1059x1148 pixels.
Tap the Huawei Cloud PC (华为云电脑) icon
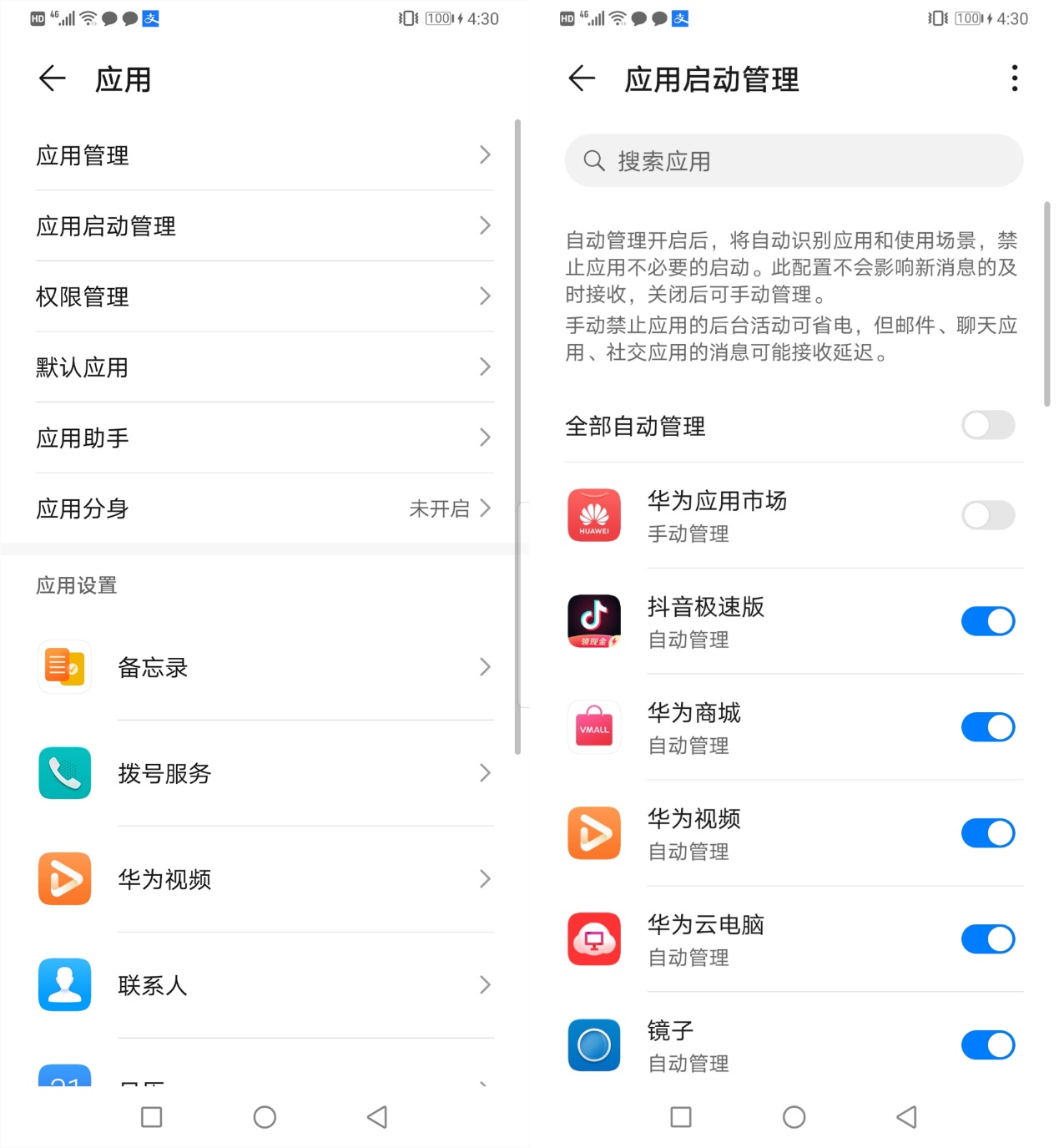[x=593, y=938]
